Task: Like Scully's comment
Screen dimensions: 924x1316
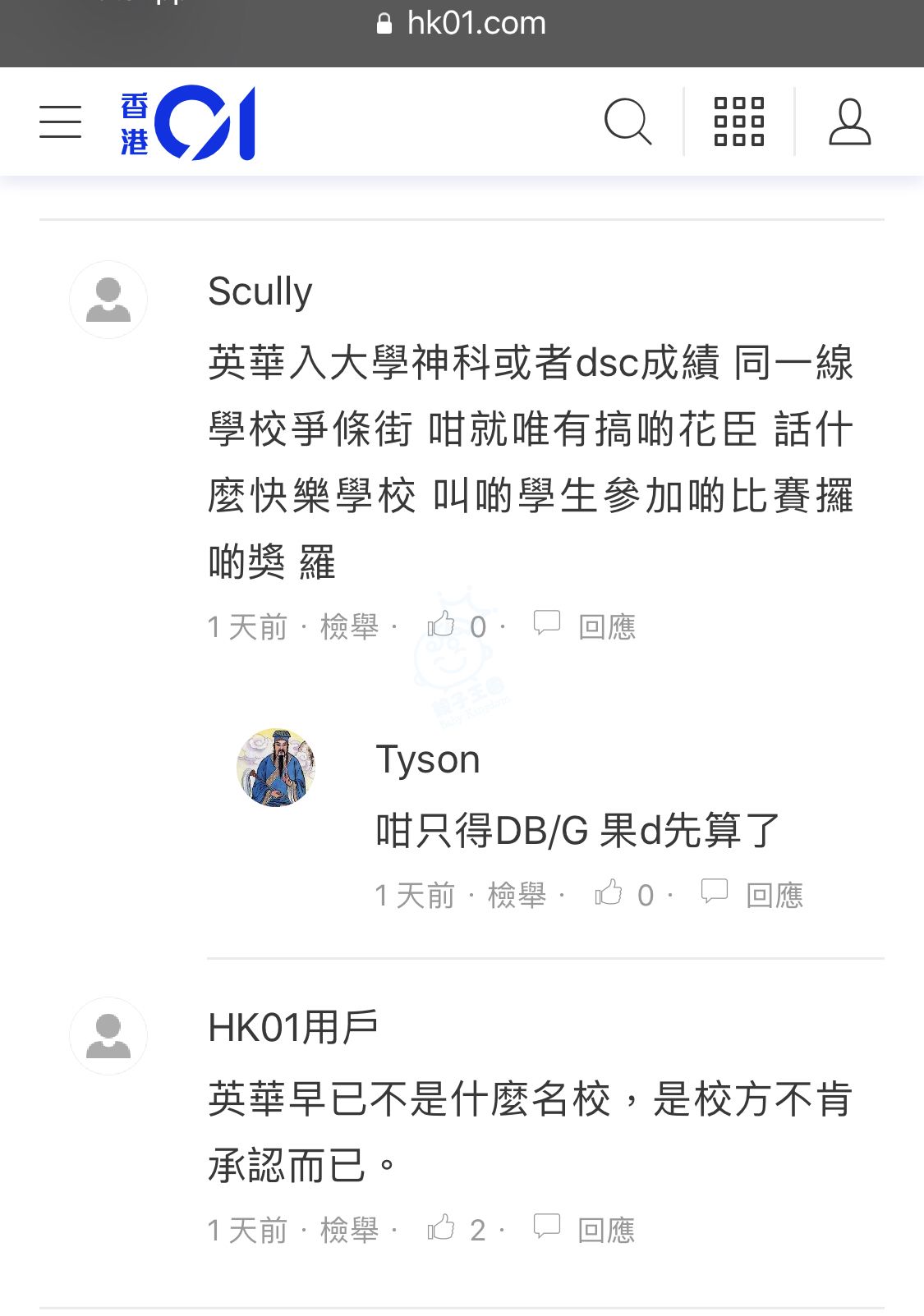Action: 442,625
